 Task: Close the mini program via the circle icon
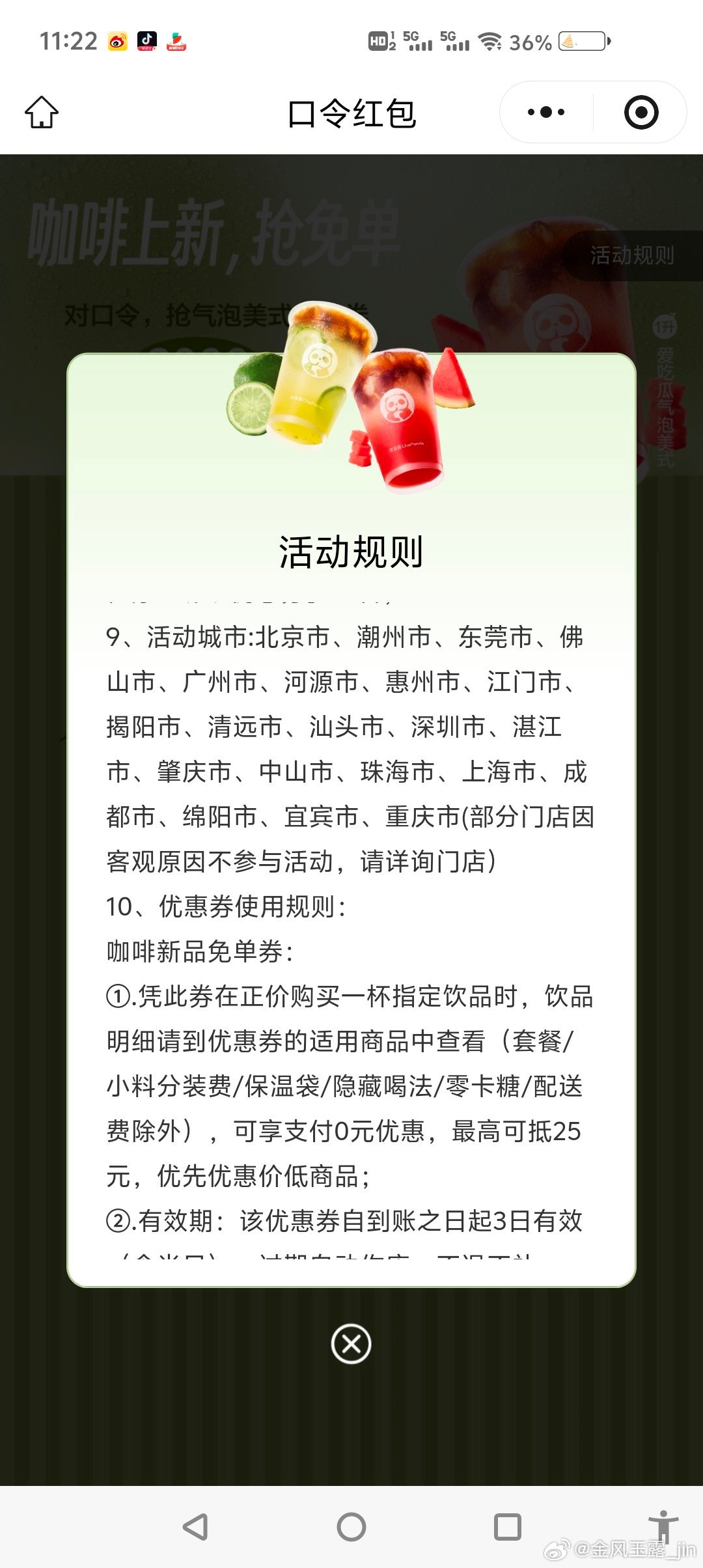(x=641, y=113)
